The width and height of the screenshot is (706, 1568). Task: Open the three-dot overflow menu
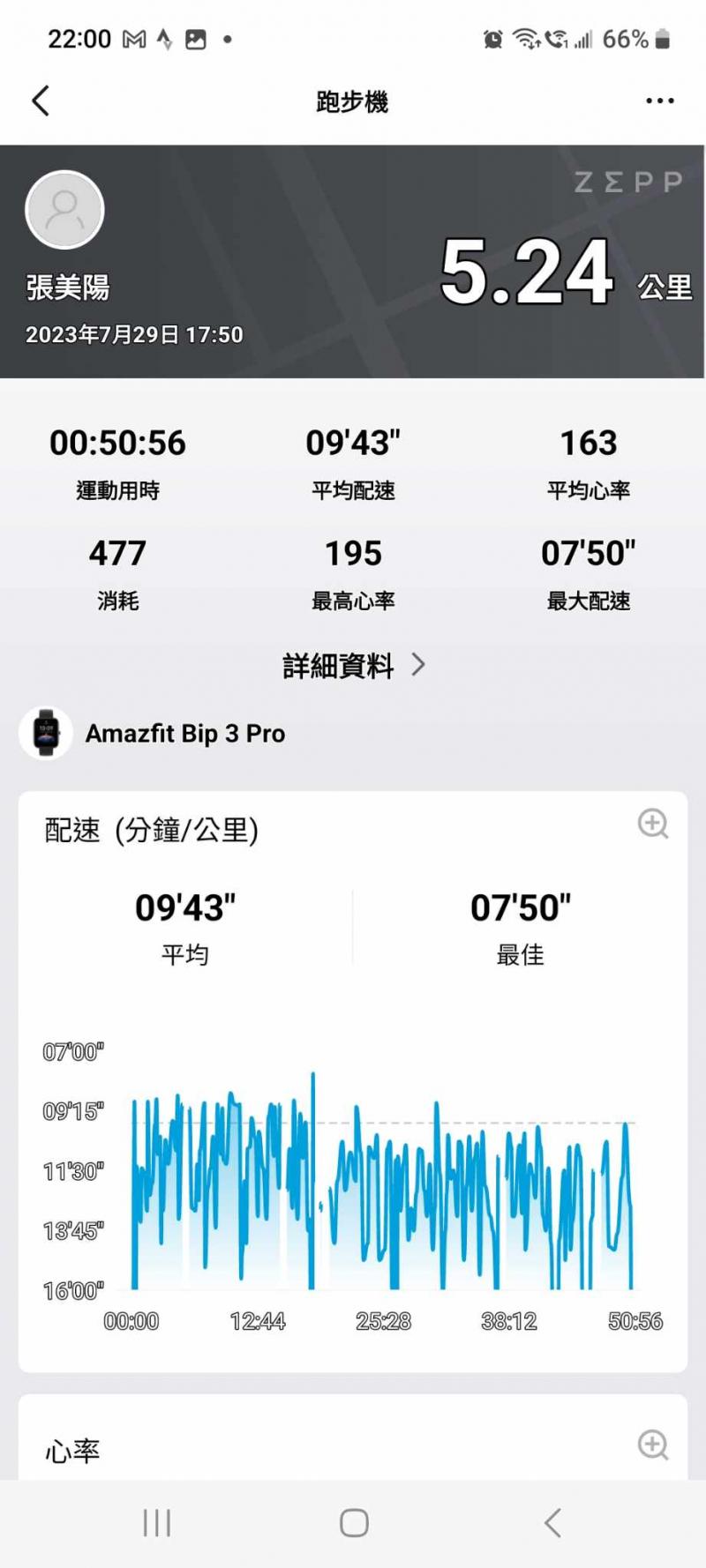click(x=659, y=101)
